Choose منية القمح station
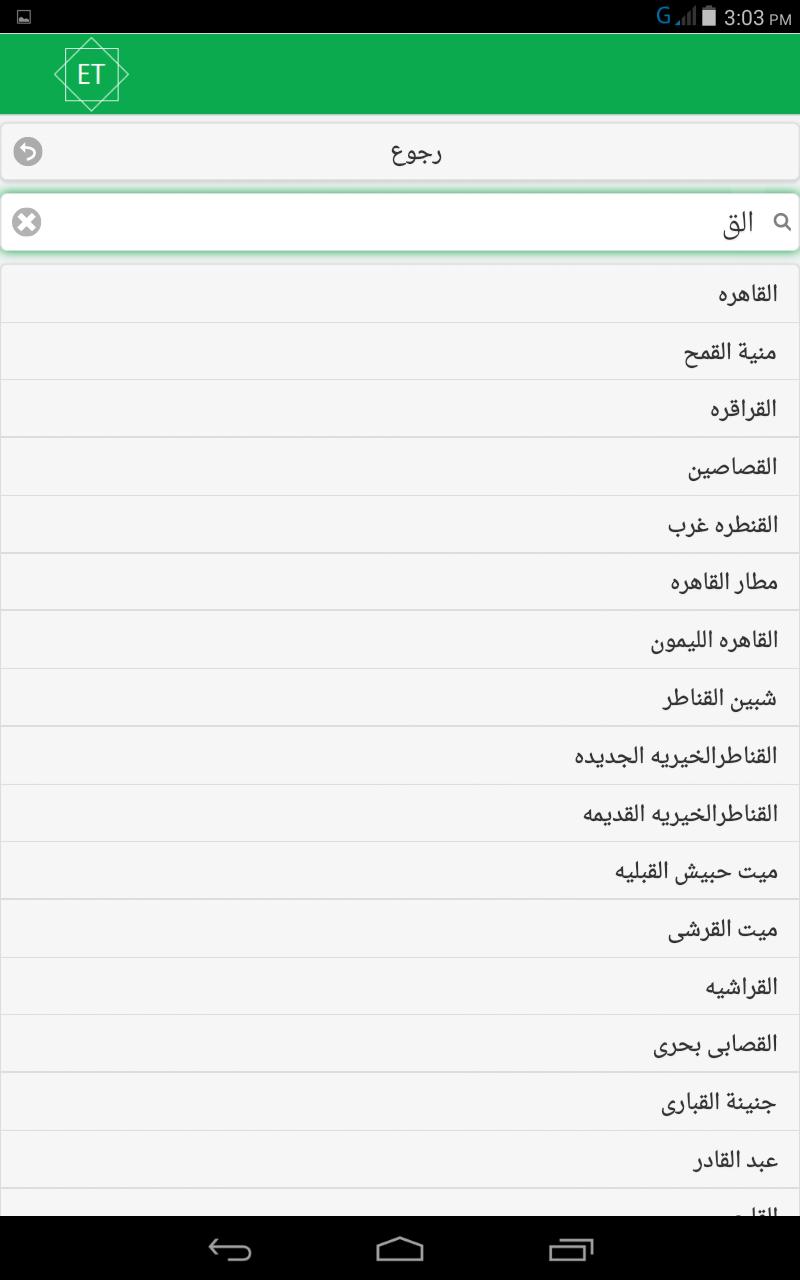This screenshot has height=1280, width=800. [x=400, y=350]
